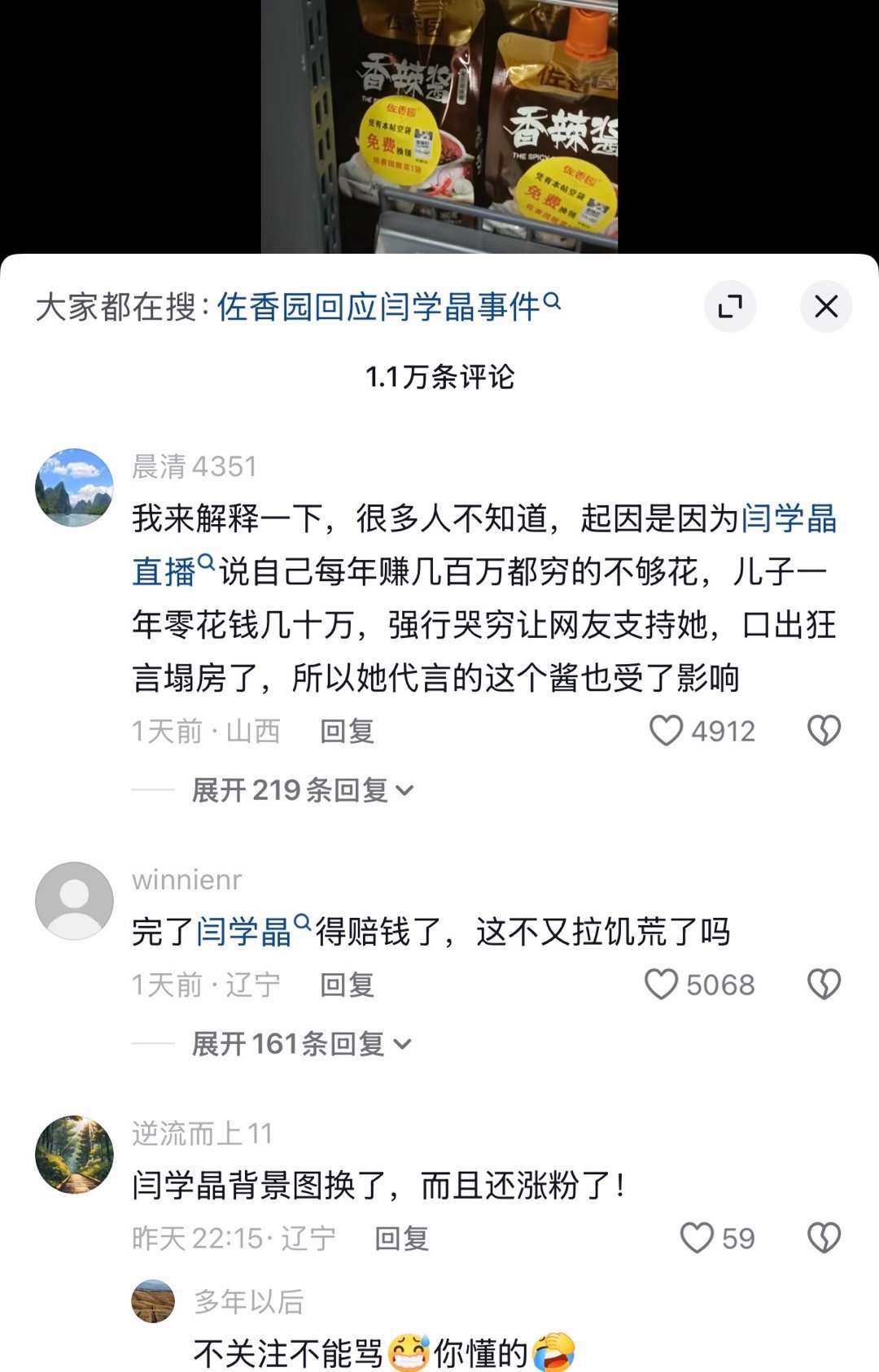Expand the 161 replies under winnienr's comment
The image size is (879, 1372).
pos(289,1042)
